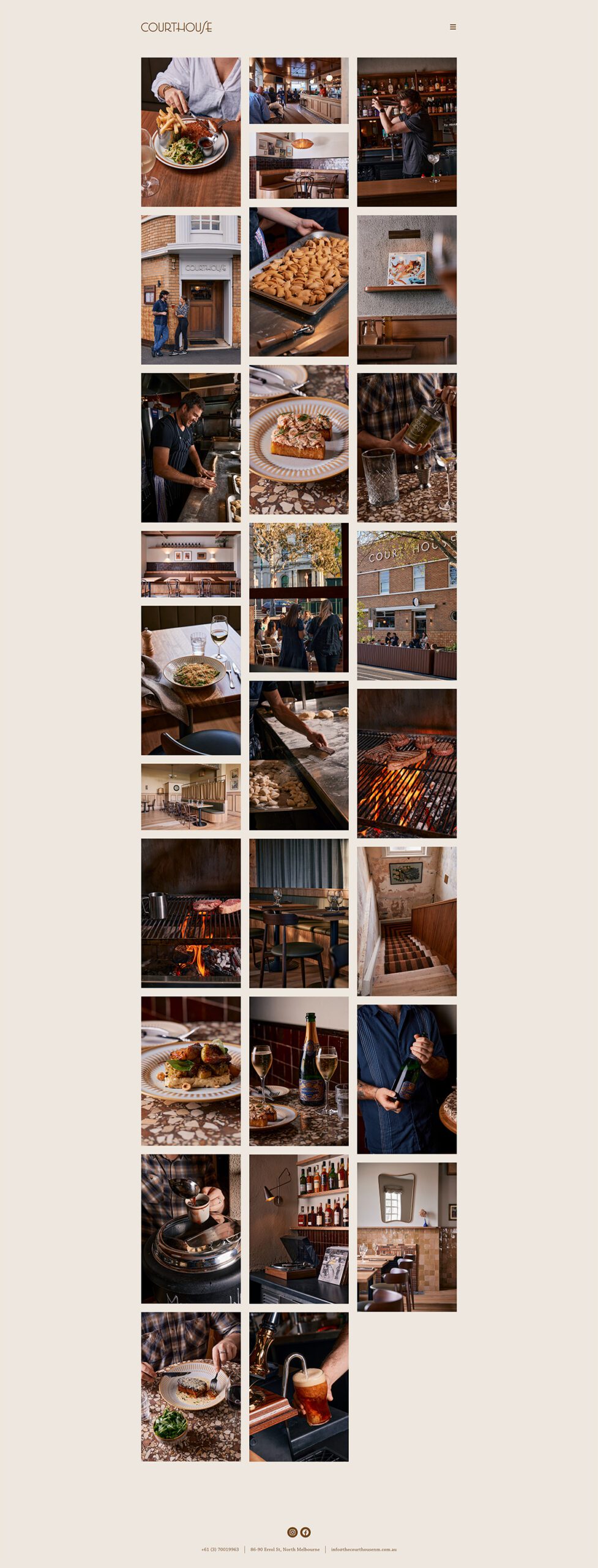Open the couple outside Courthouse entrance photo
Image resolution: width=598 pixels, height=1568 pixels.
tap(190, 289)
